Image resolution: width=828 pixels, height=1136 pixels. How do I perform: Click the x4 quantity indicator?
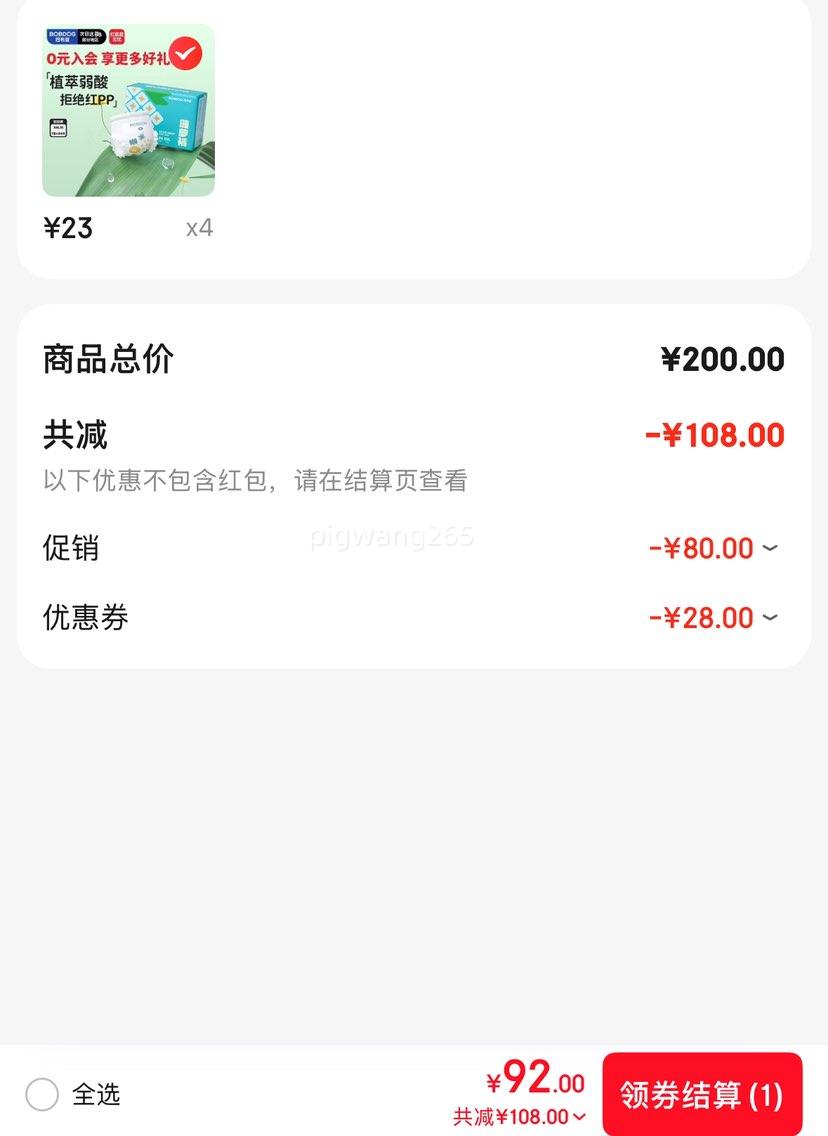[x=199, y=227]
